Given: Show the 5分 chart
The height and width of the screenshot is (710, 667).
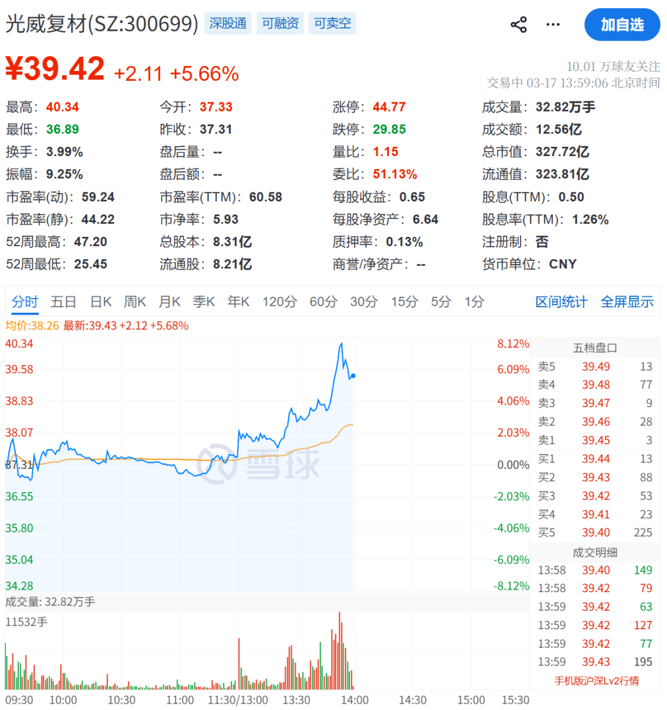Looking at the screenshot, I should pos(441,301).
